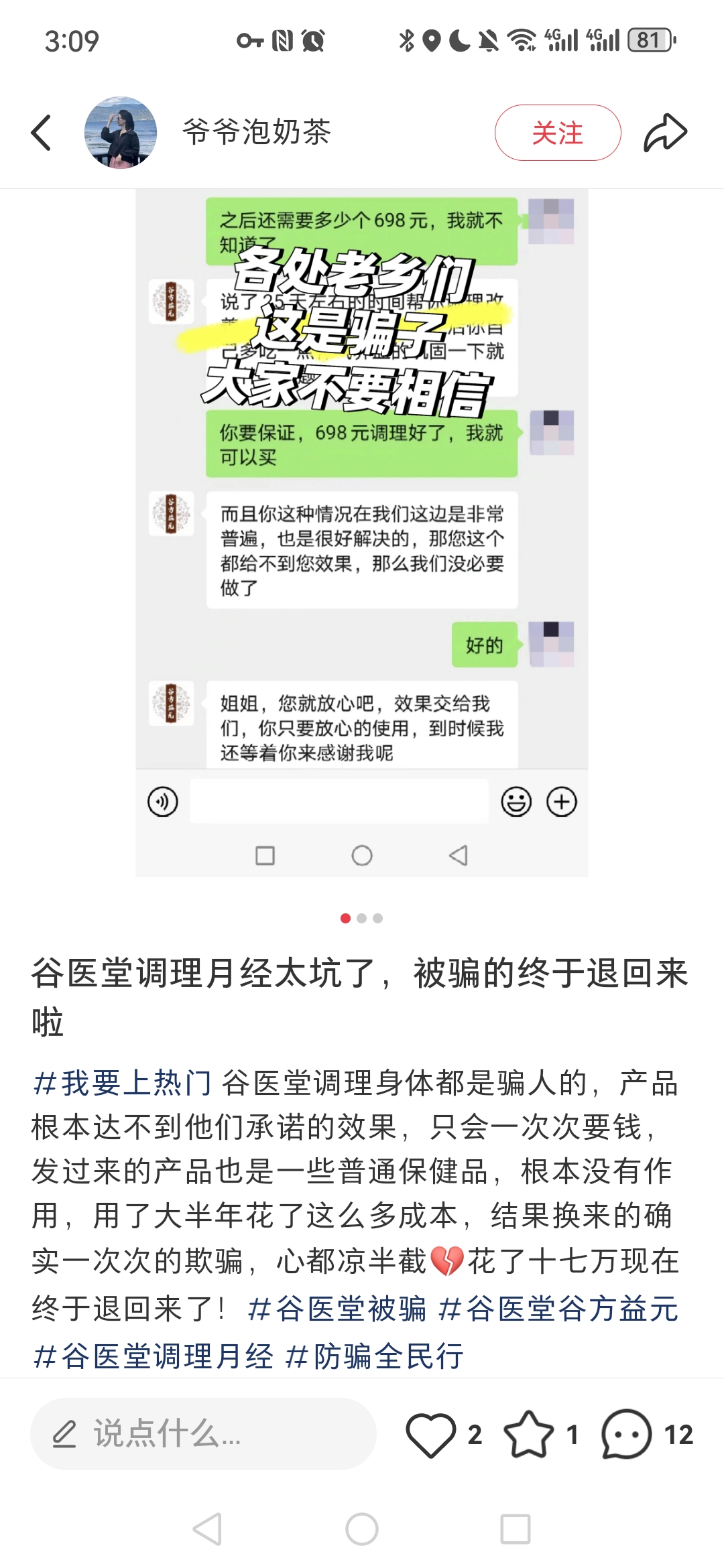This screenshot has width=724, height=1568.
Task: Open hashtag #谷医堂调理月经
Action: (x=153, y=1356)
